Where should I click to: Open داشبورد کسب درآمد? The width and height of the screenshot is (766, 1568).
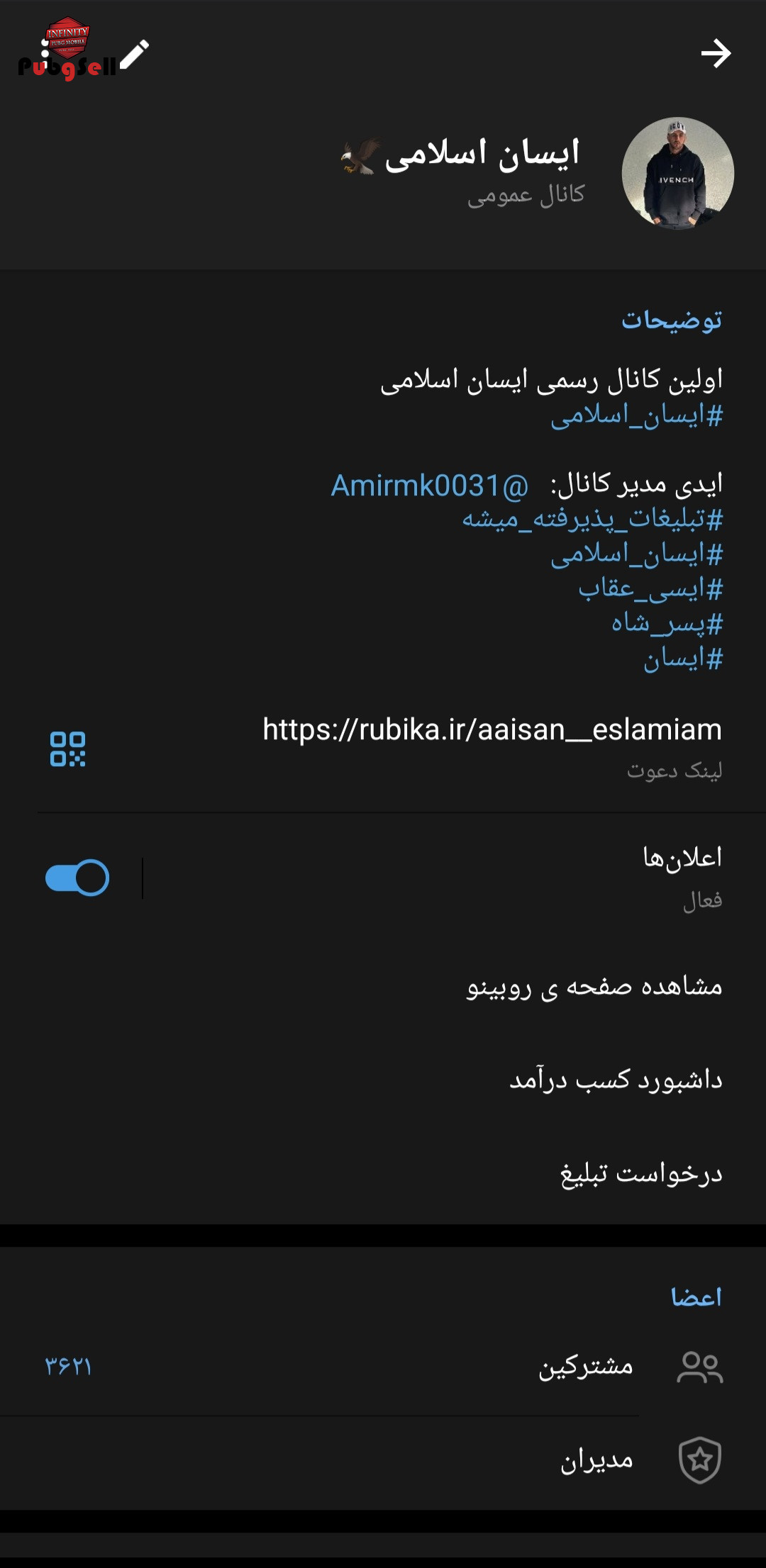(x=383, y=1080)
